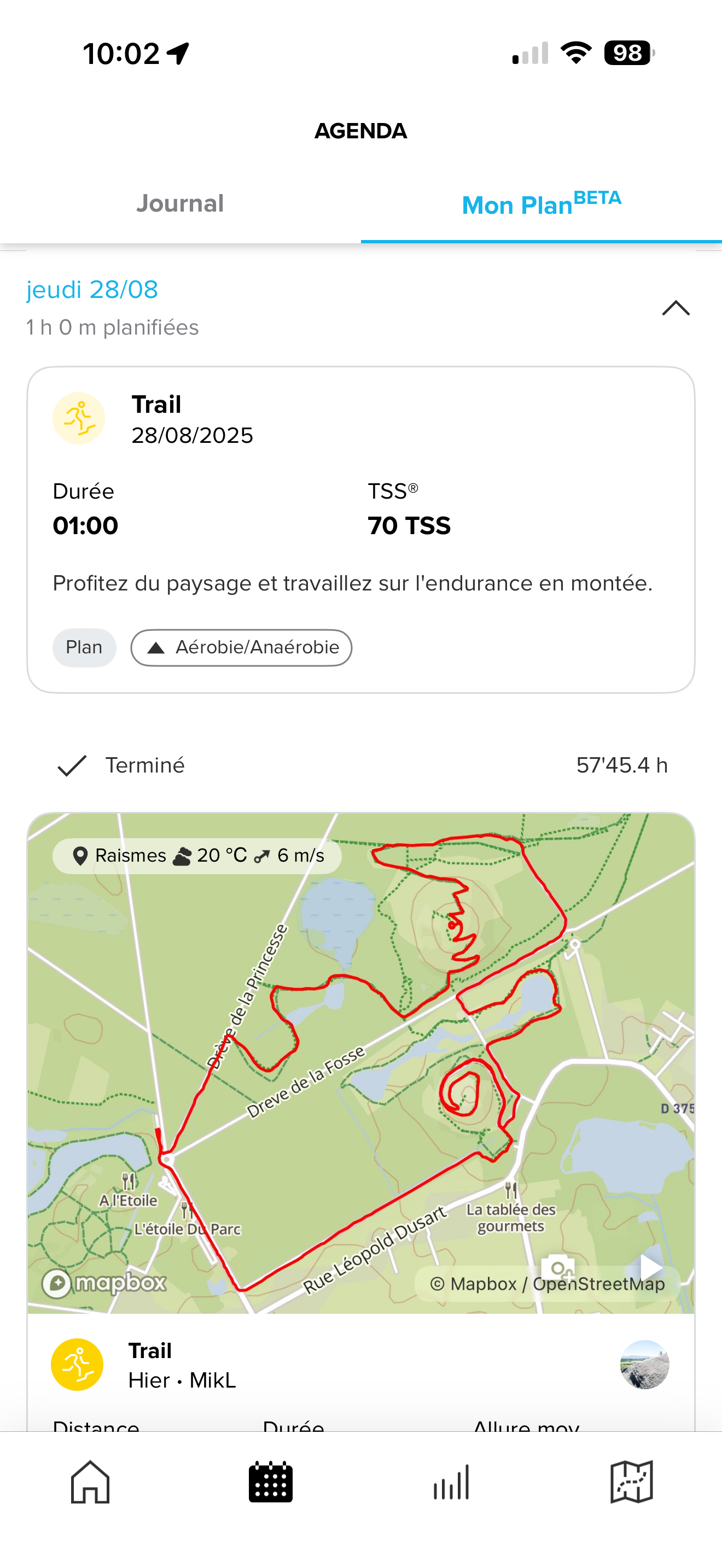Go to the home tab
Screen dimensions: 722x1568
coord(90,1482)
